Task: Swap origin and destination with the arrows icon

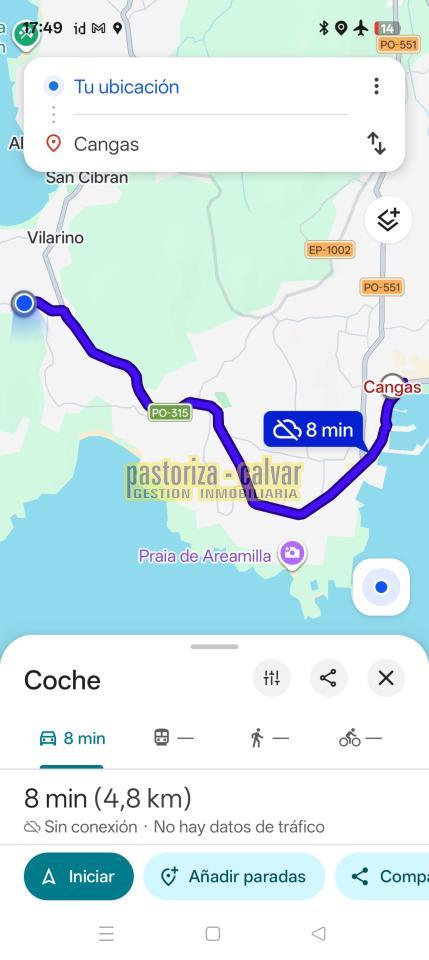Action: coord(376,144)
